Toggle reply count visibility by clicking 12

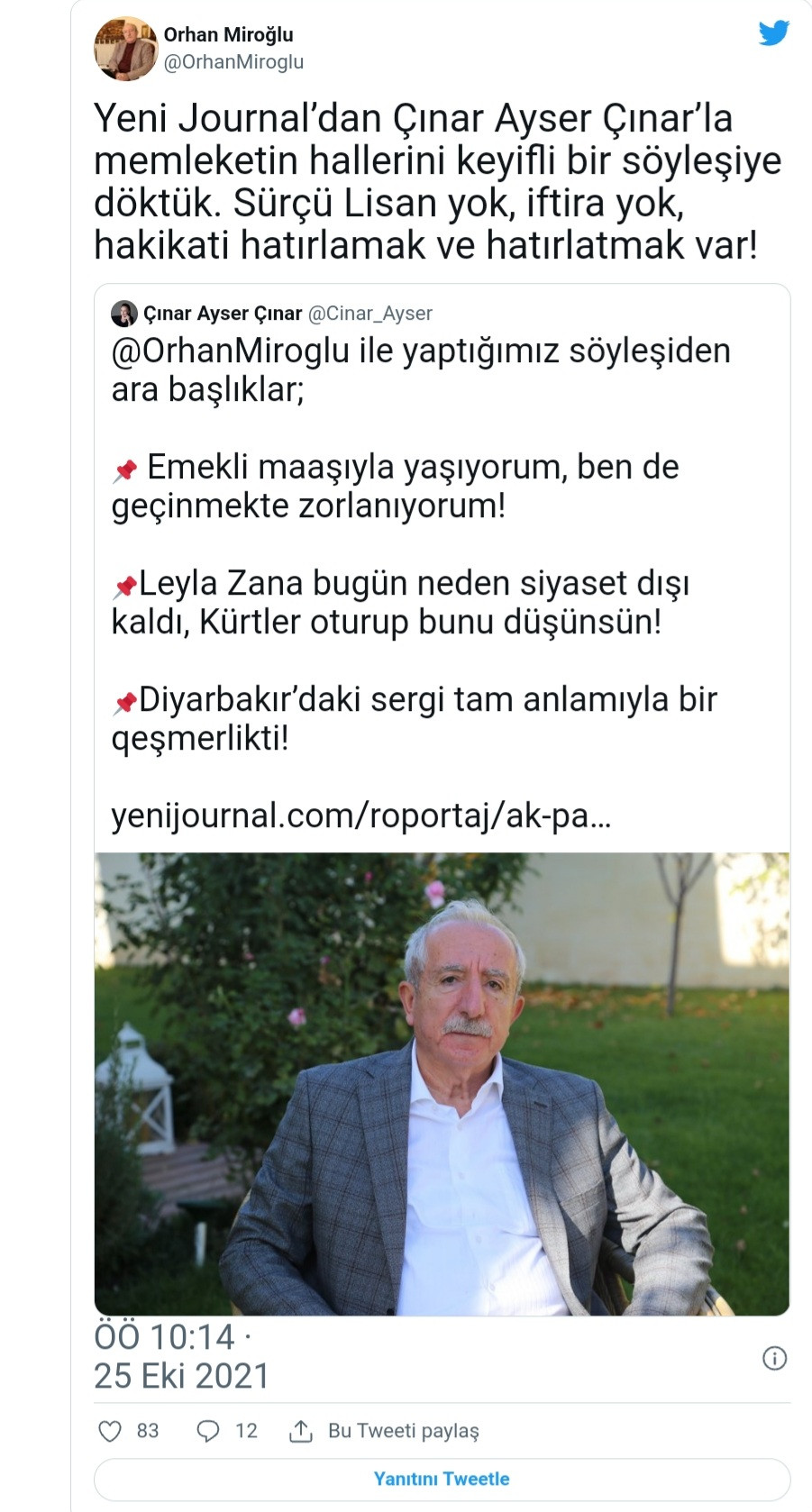(x=246, y=1430)
